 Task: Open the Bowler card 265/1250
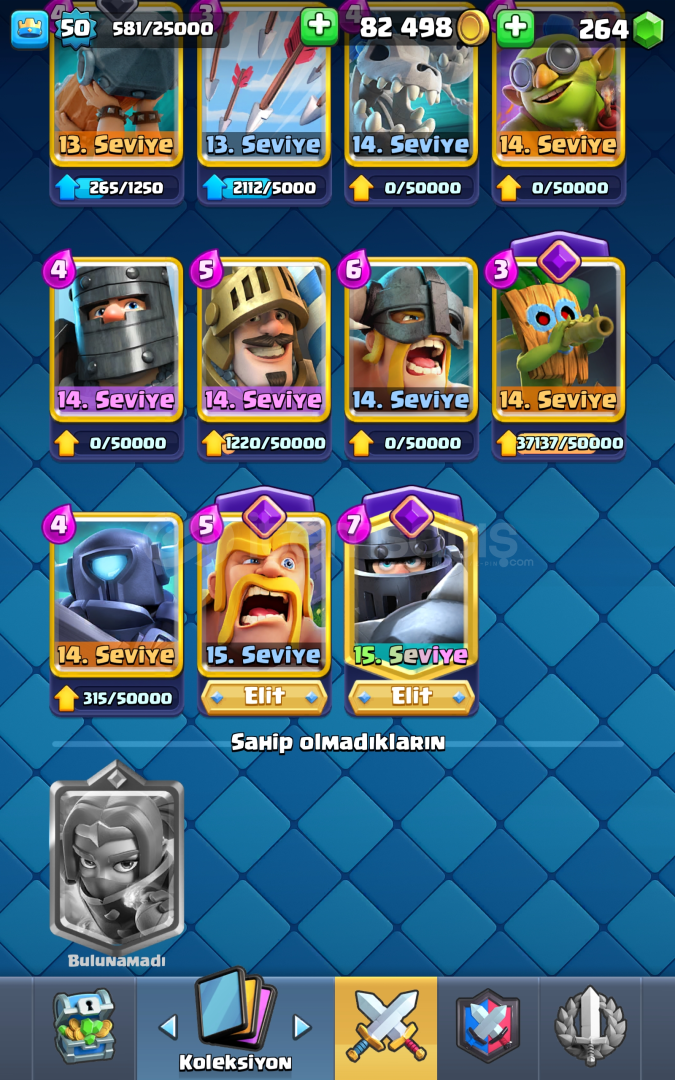(x=116, y=103)
